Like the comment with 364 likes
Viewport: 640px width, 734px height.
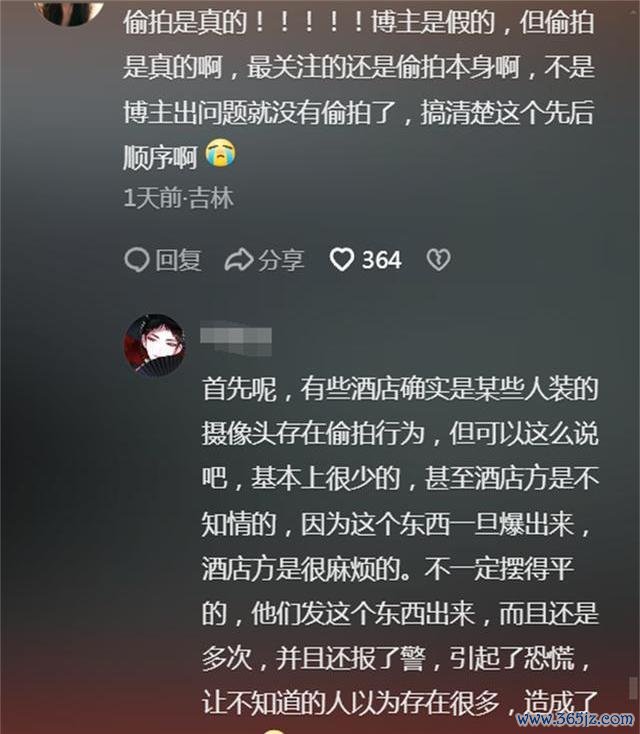tap(343, 261)
